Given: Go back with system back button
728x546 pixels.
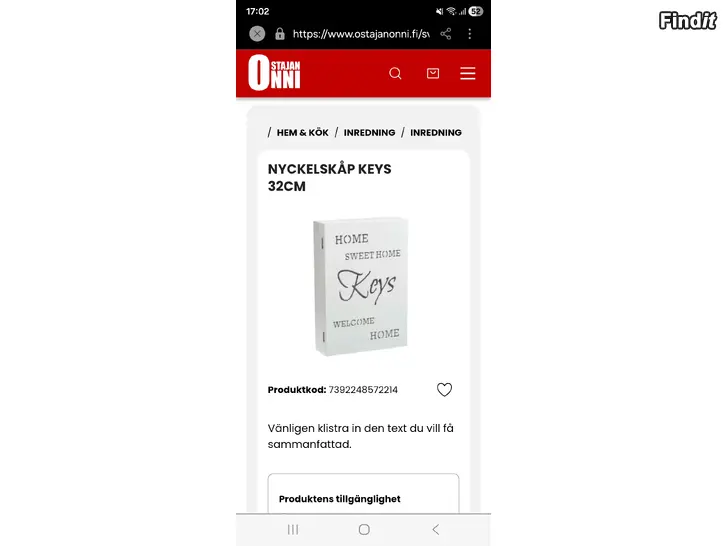Looking at the screenshot, I should [x=435, y=529].
